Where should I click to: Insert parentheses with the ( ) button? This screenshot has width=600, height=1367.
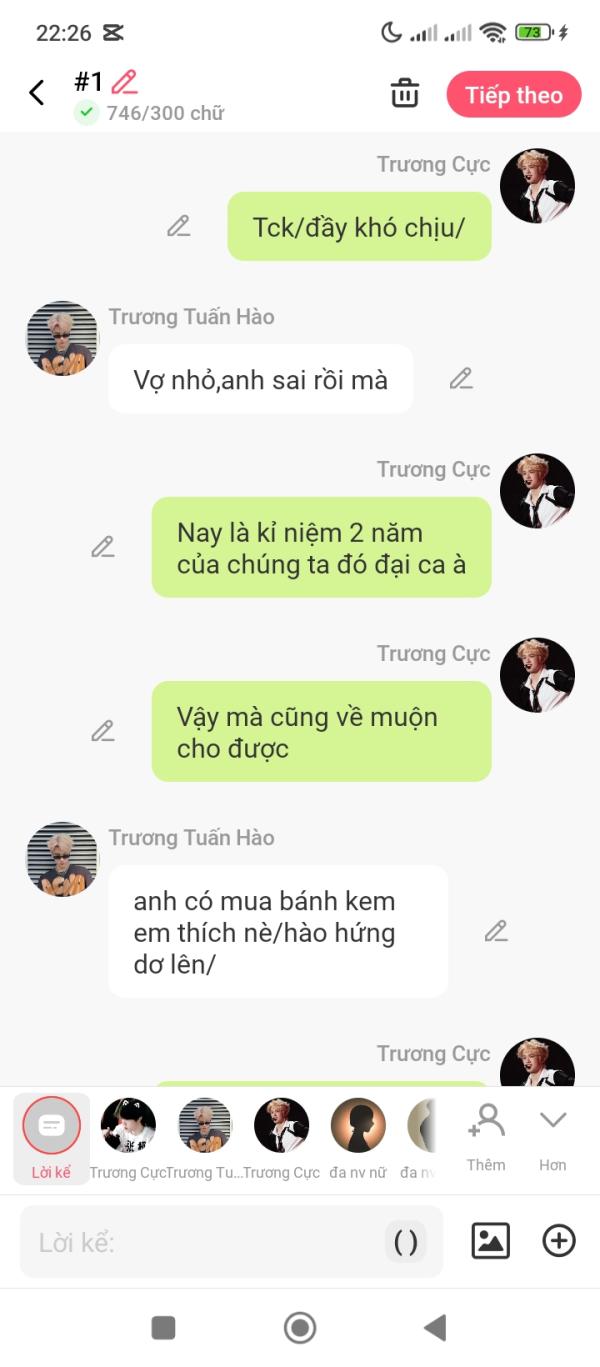coord(405,1242)
